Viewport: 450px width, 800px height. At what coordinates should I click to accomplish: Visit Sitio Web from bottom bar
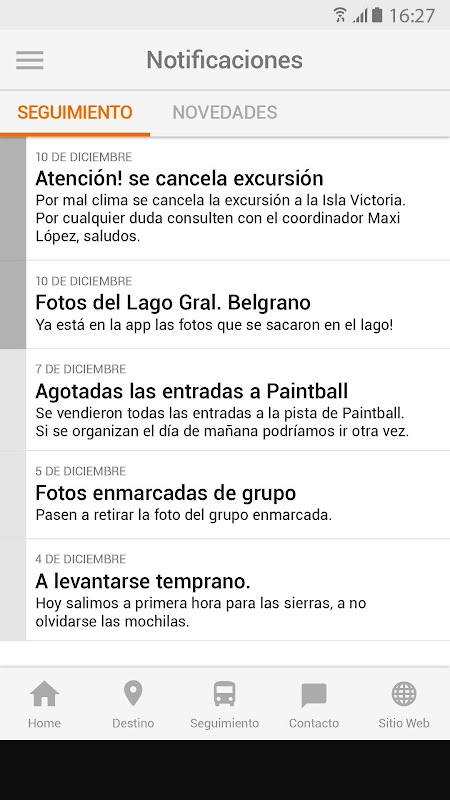[404, 704]
